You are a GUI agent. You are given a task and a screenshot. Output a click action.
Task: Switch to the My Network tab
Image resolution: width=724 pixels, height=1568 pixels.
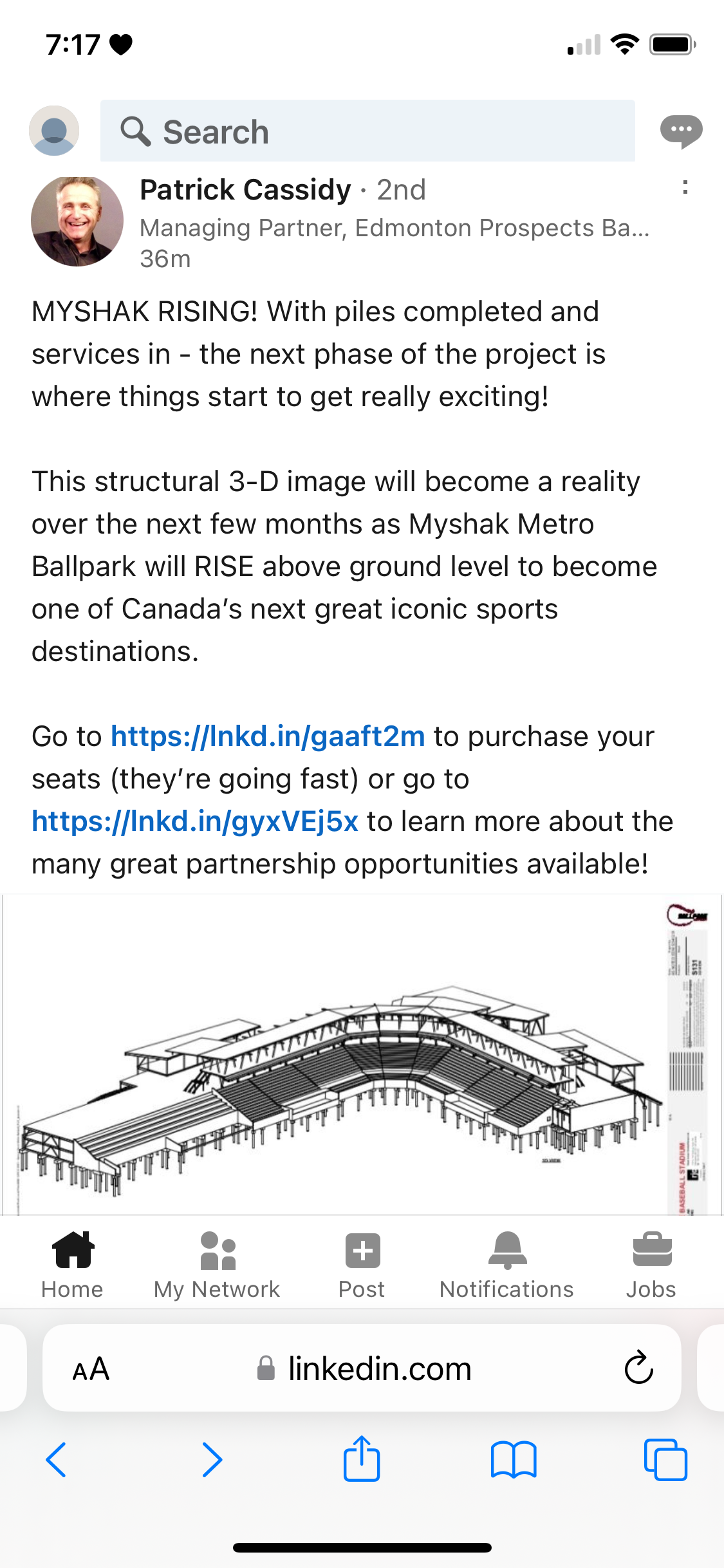pyautogui.click(x=217, y=1264)
